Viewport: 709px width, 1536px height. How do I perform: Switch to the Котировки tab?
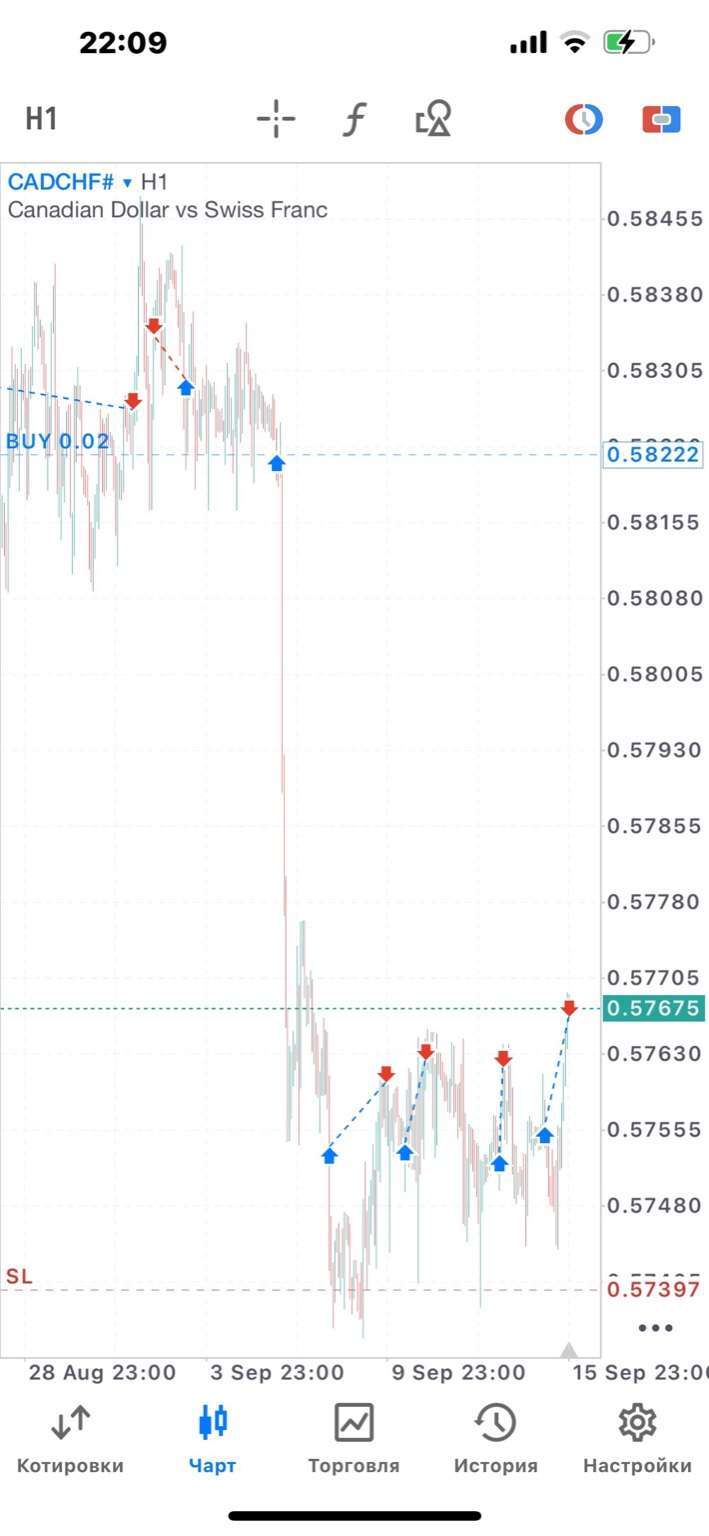click(70, 1439)
